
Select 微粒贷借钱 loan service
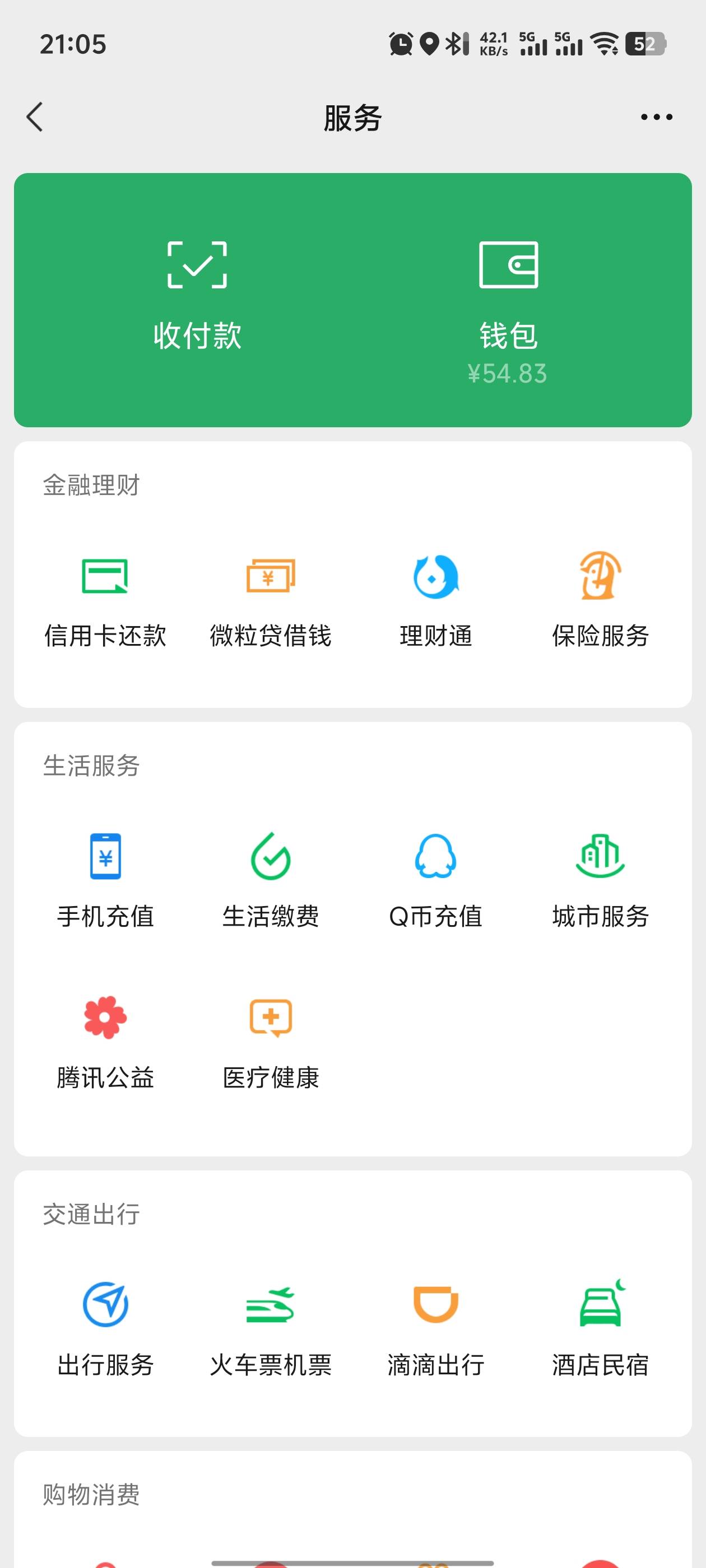(271, 601)
